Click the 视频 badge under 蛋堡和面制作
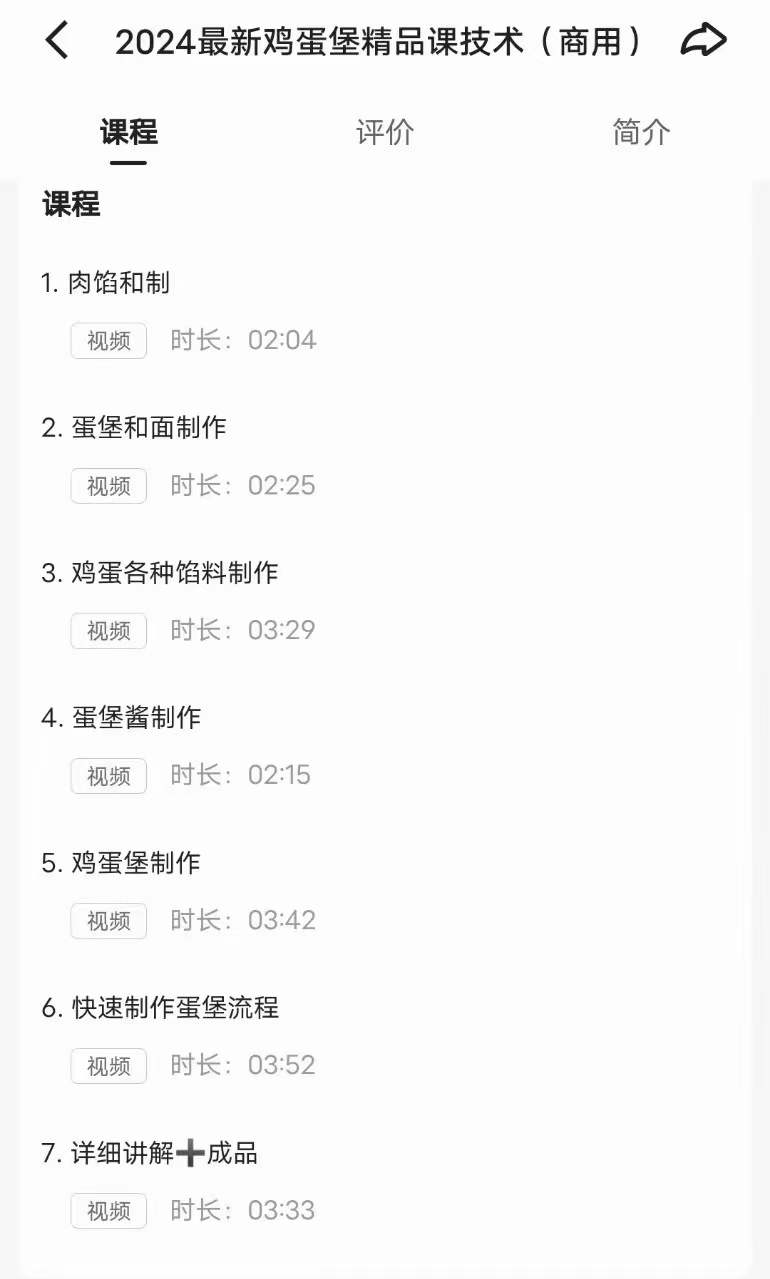770x1279 pixels. point(108,486)
